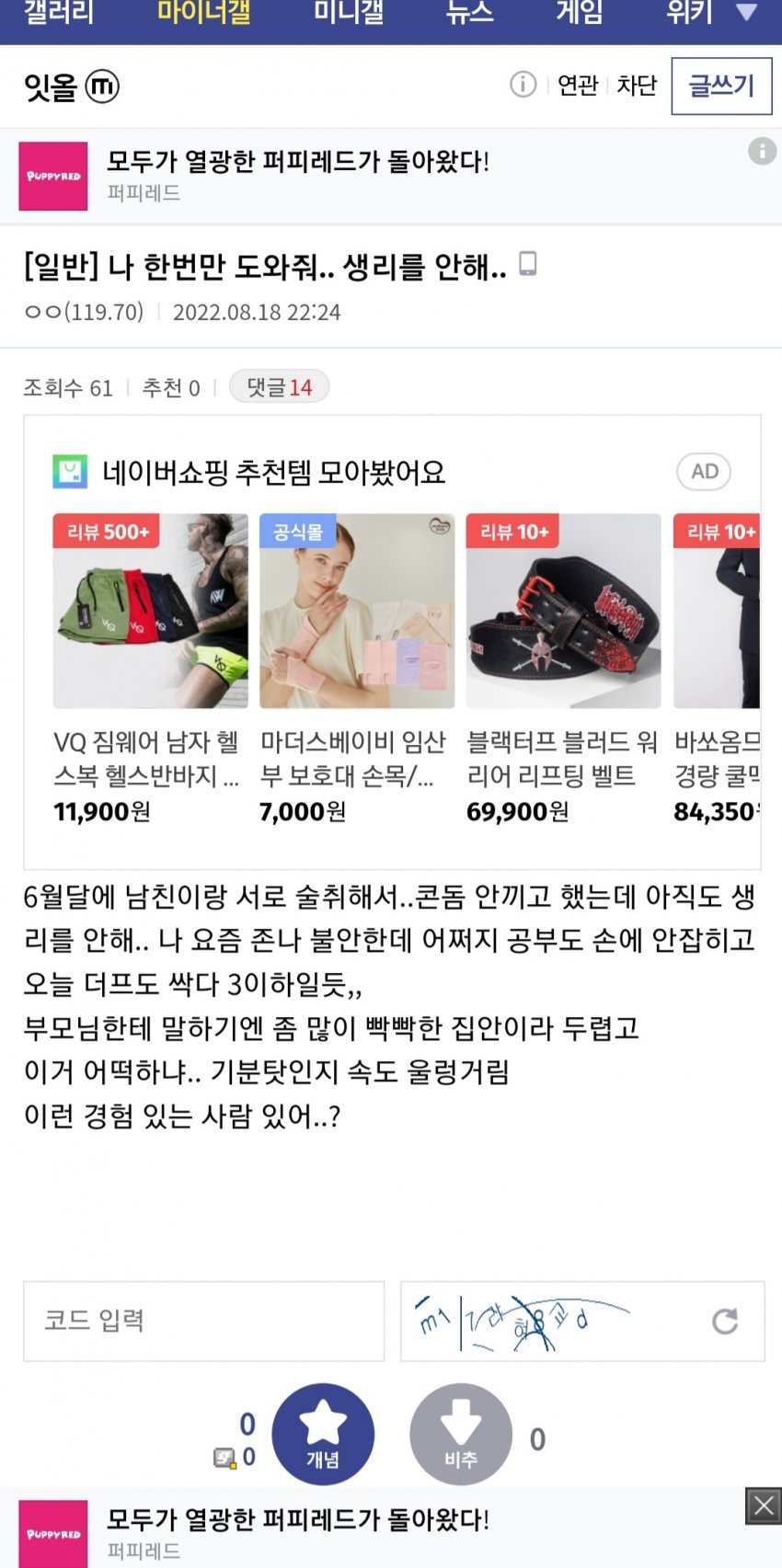Screen dimensions: 782x1568
Task: Open 연관 related galleries
Action: [578, 86]
